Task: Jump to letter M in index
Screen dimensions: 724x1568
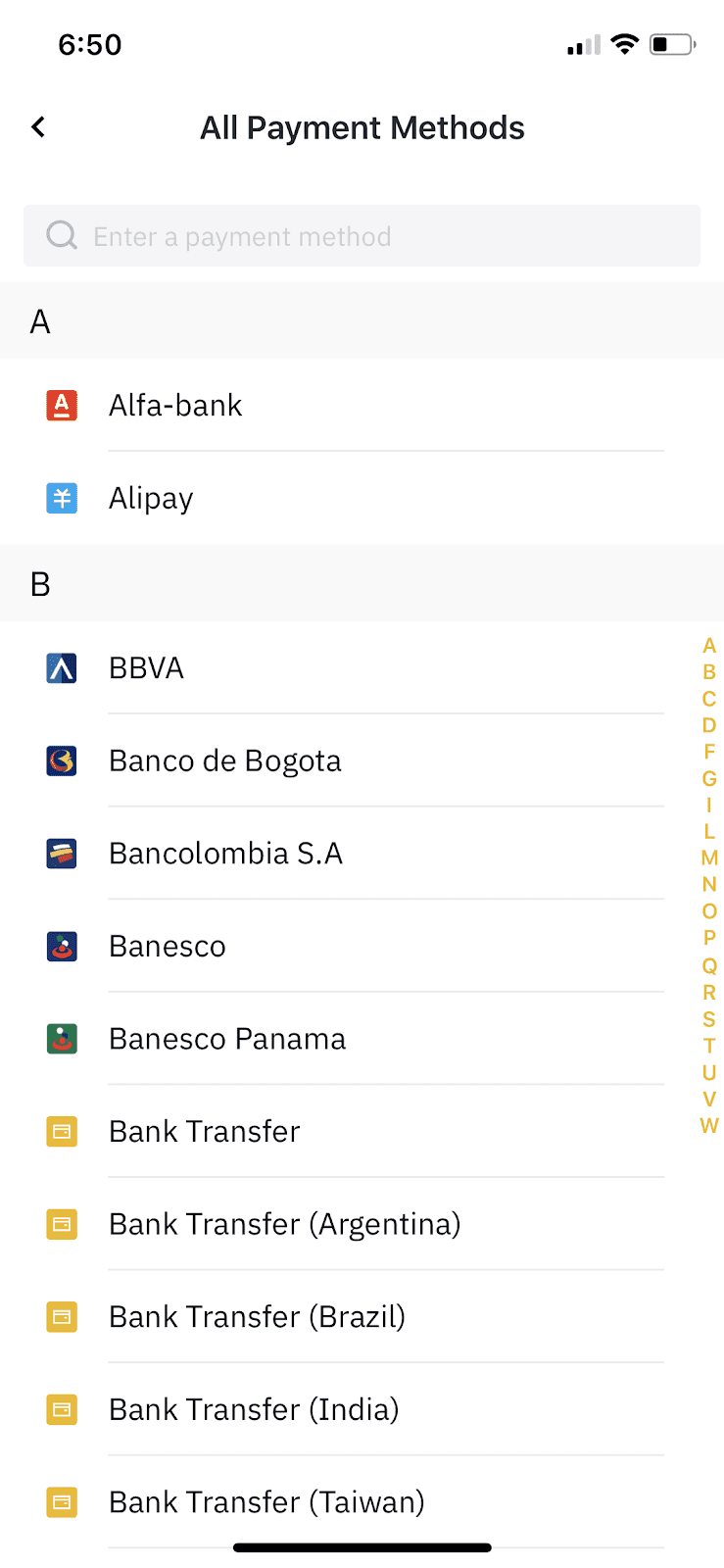Action: (x=709, y=857)
